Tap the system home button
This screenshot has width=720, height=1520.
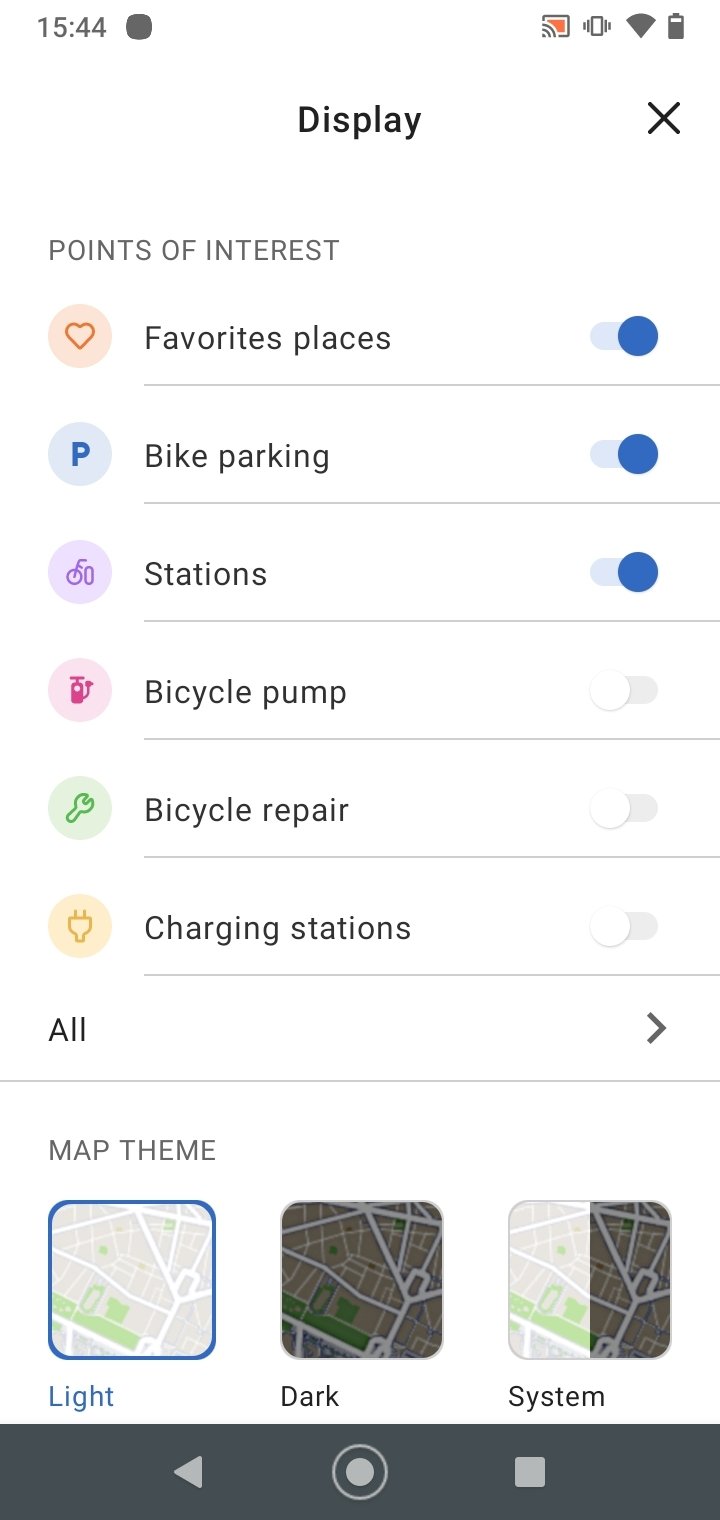pyautogui.click(x=360, y=1472)
